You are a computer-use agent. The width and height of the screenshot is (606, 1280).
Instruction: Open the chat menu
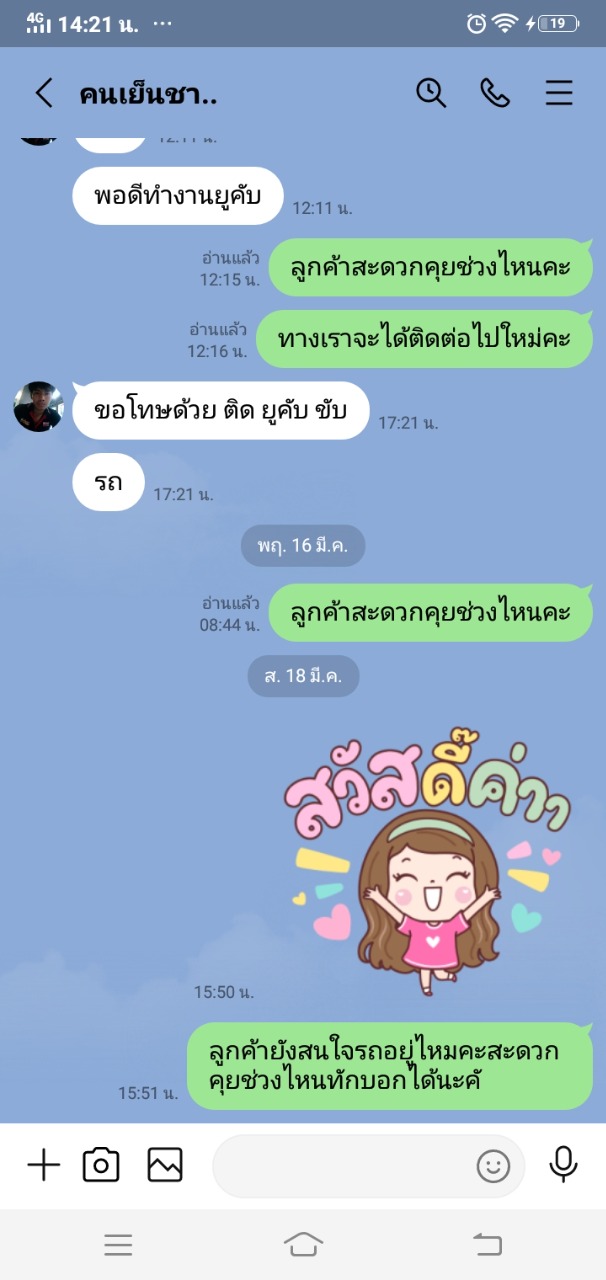[x=559, y=94]
